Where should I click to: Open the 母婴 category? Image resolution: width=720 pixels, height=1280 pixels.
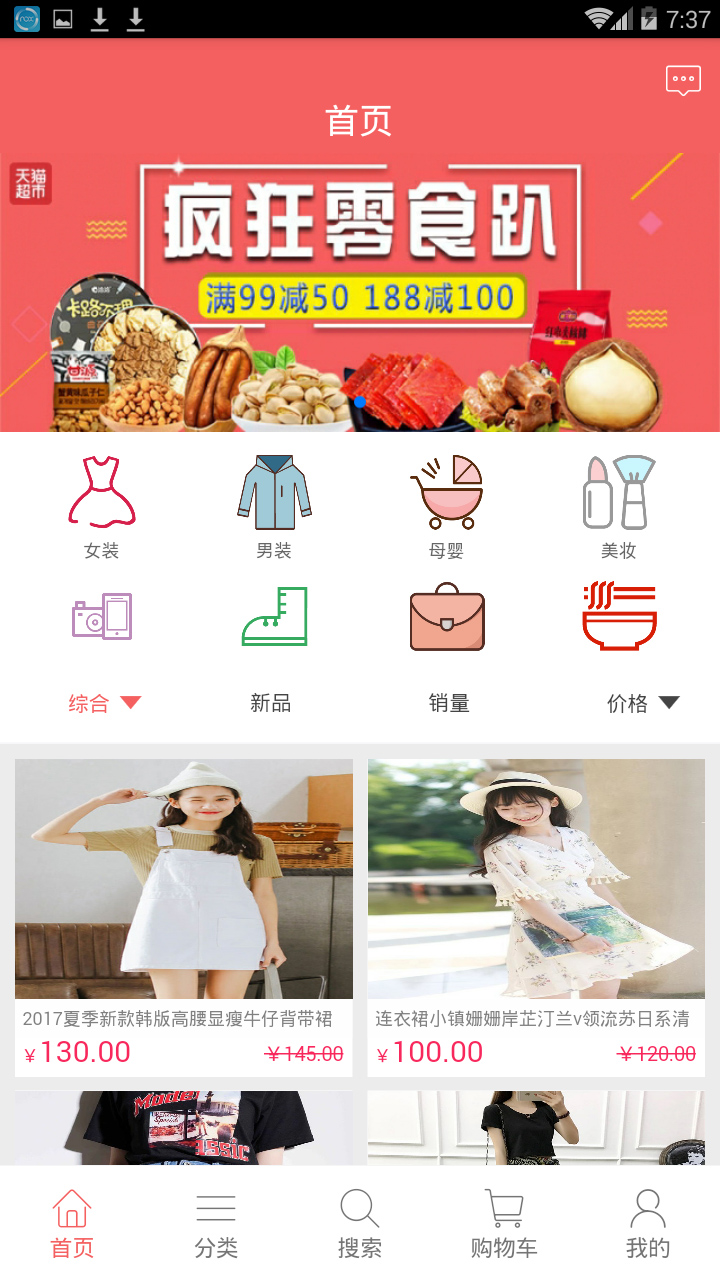(x=446, y=505)
